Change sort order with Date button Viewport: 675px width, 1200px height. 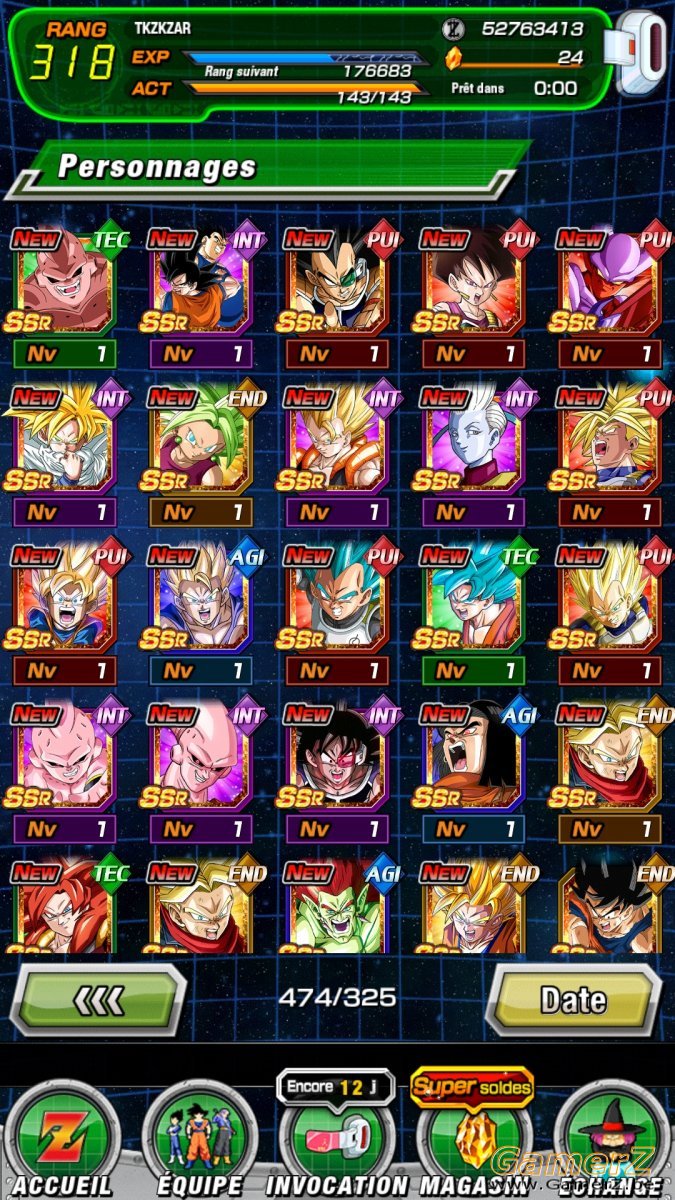coord(573,998)
